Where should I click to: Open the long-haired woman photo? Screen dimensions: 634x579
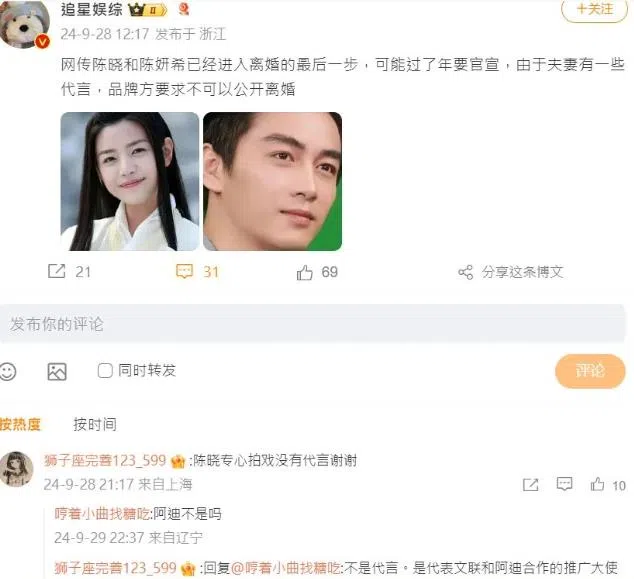point(130,181)
